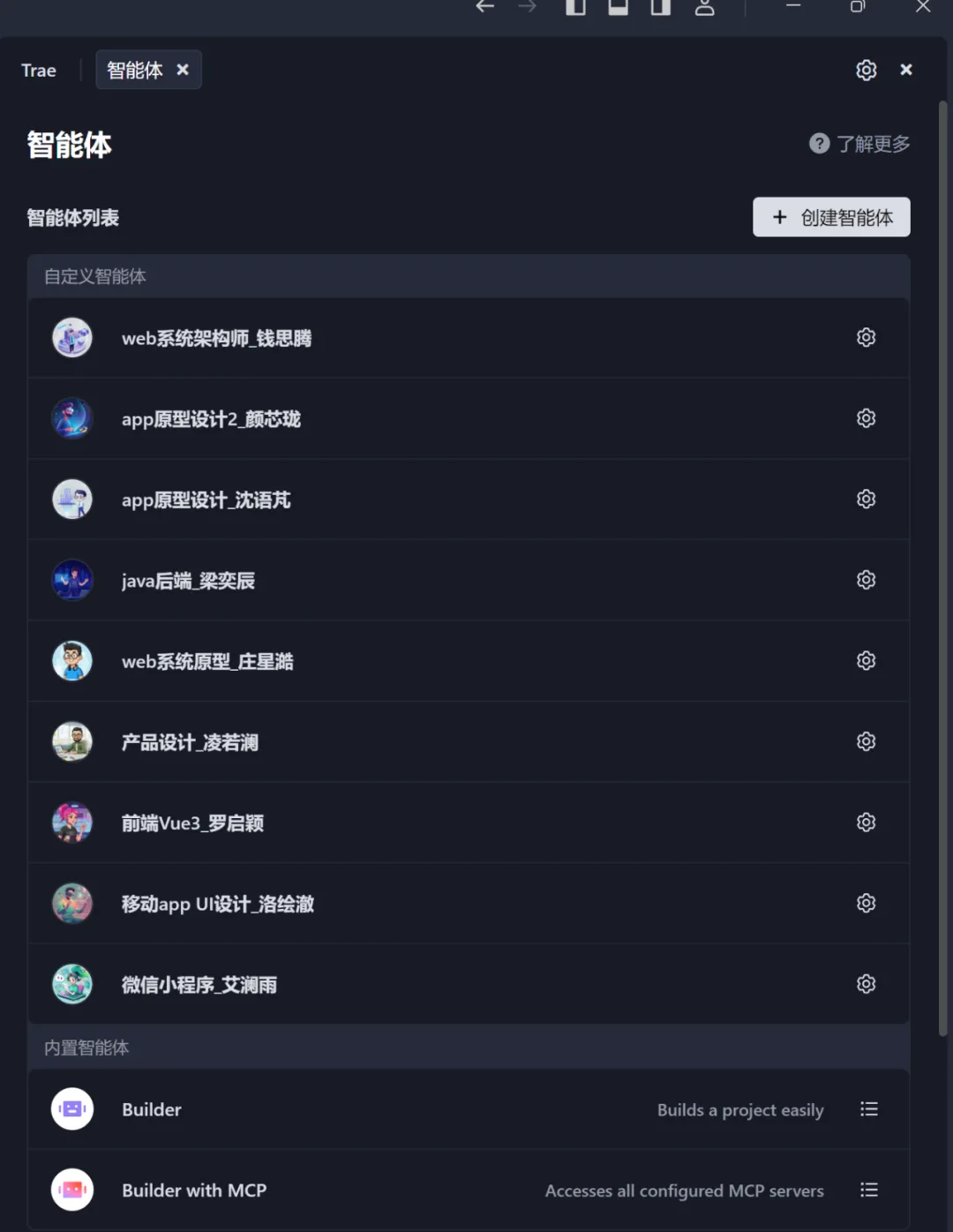Minimize the window
The height and width of the screenshot is (1232, 953).
793,7
